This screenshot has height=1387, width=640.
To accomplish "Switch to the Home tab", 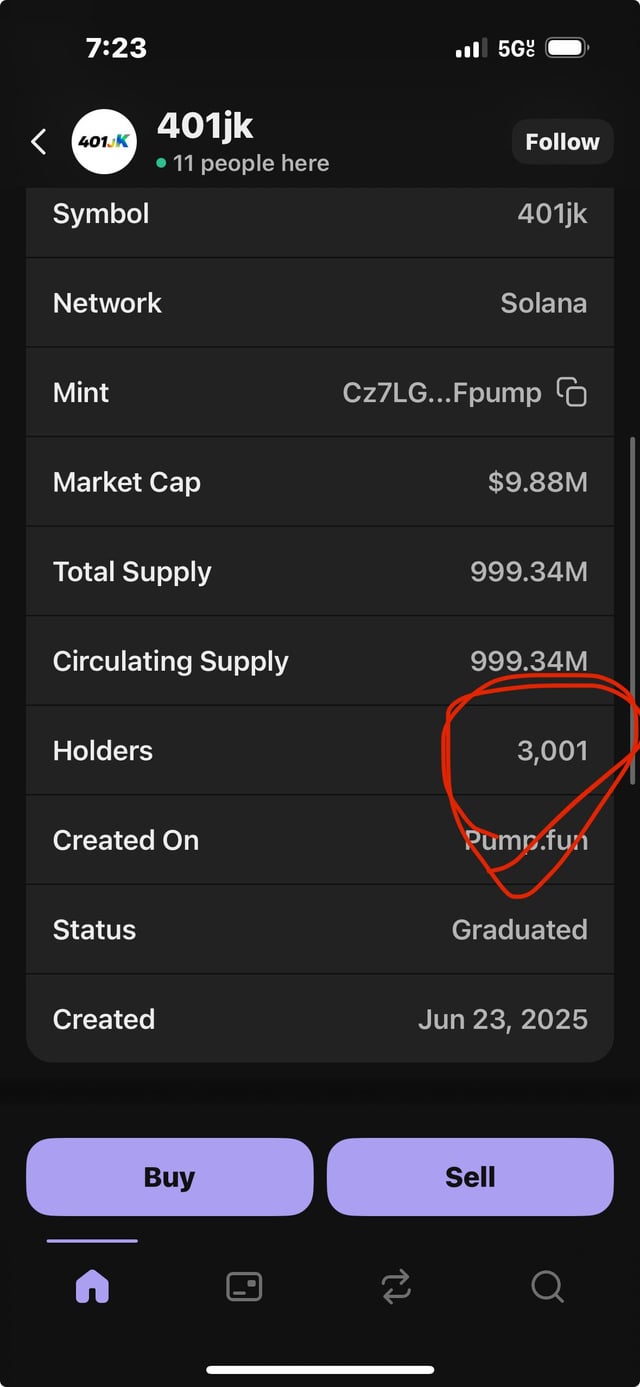I will pos(92,1286).
